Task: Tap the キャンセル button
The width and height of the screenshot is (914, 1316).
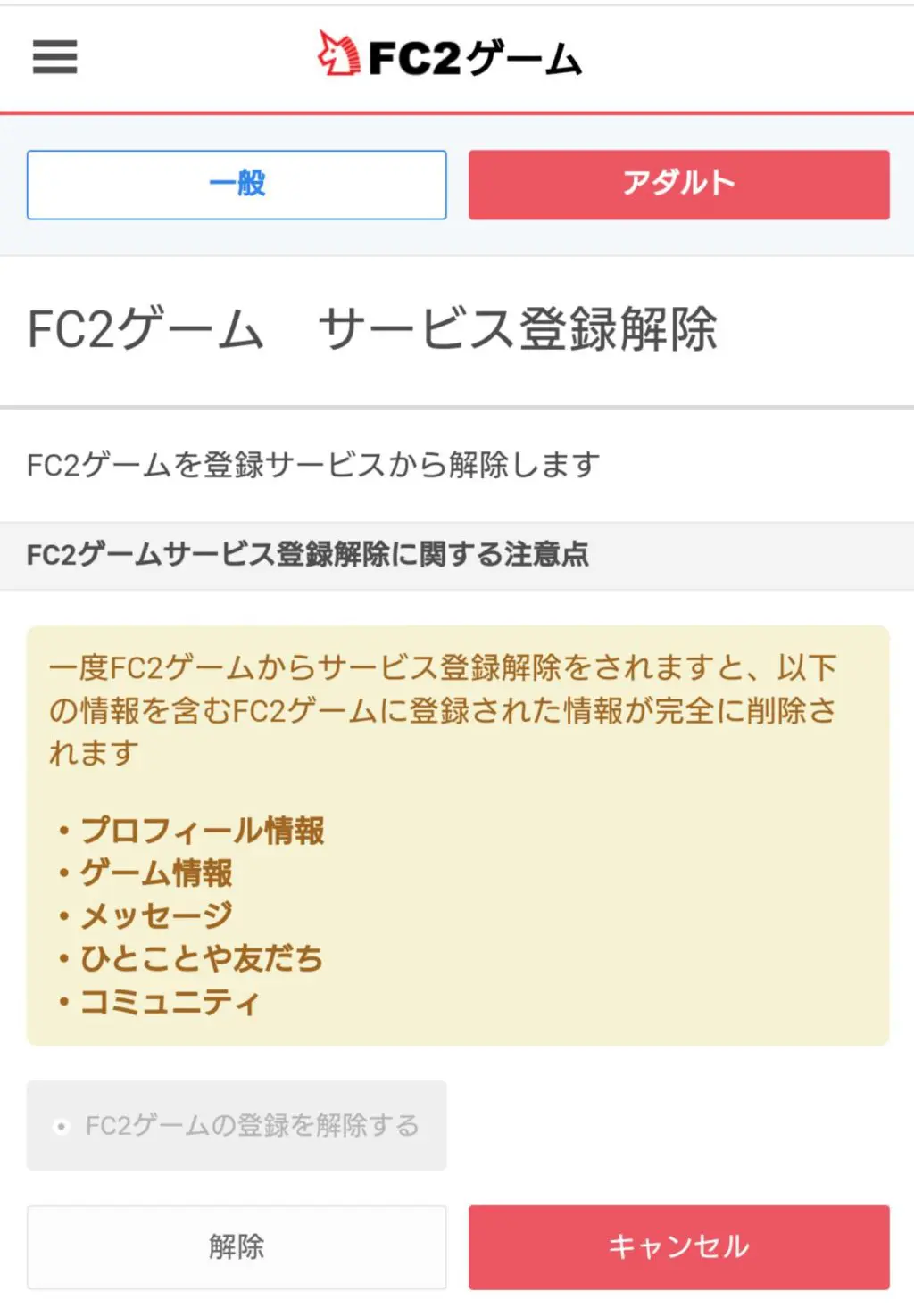Action: pos(678,1246)
